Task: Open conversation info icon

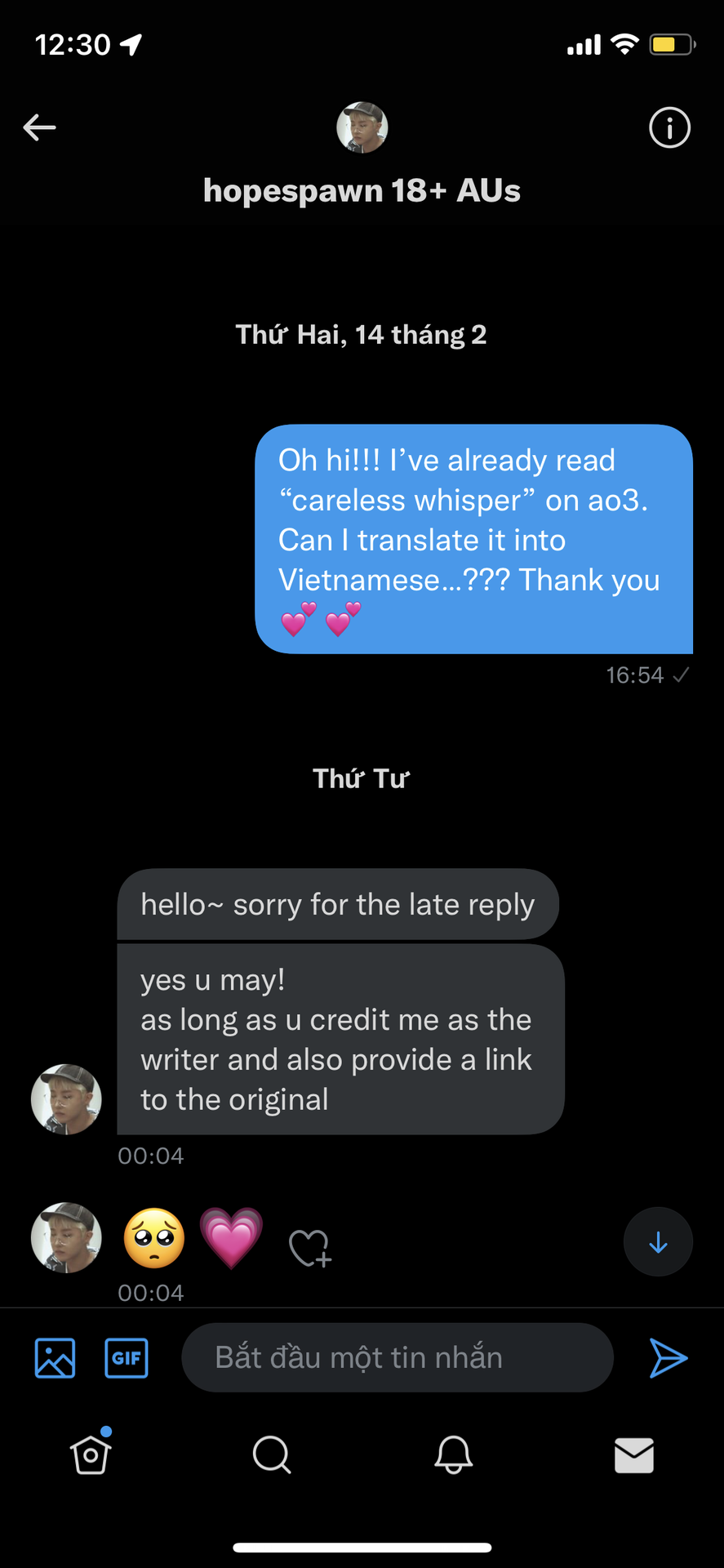Action: [669, 127]
